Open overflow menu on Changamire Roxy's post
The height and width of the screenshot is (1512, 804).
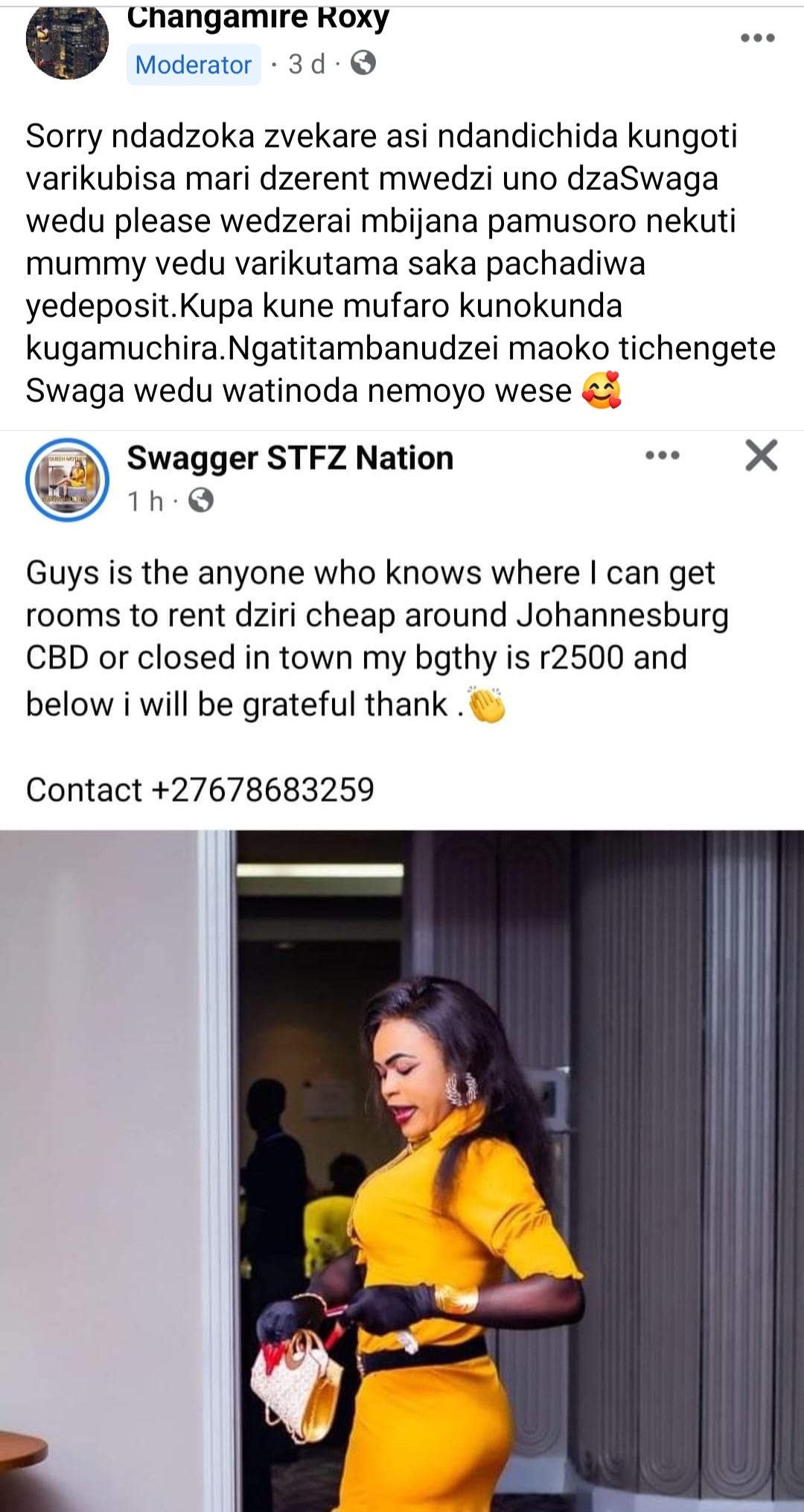coord(757,38)
